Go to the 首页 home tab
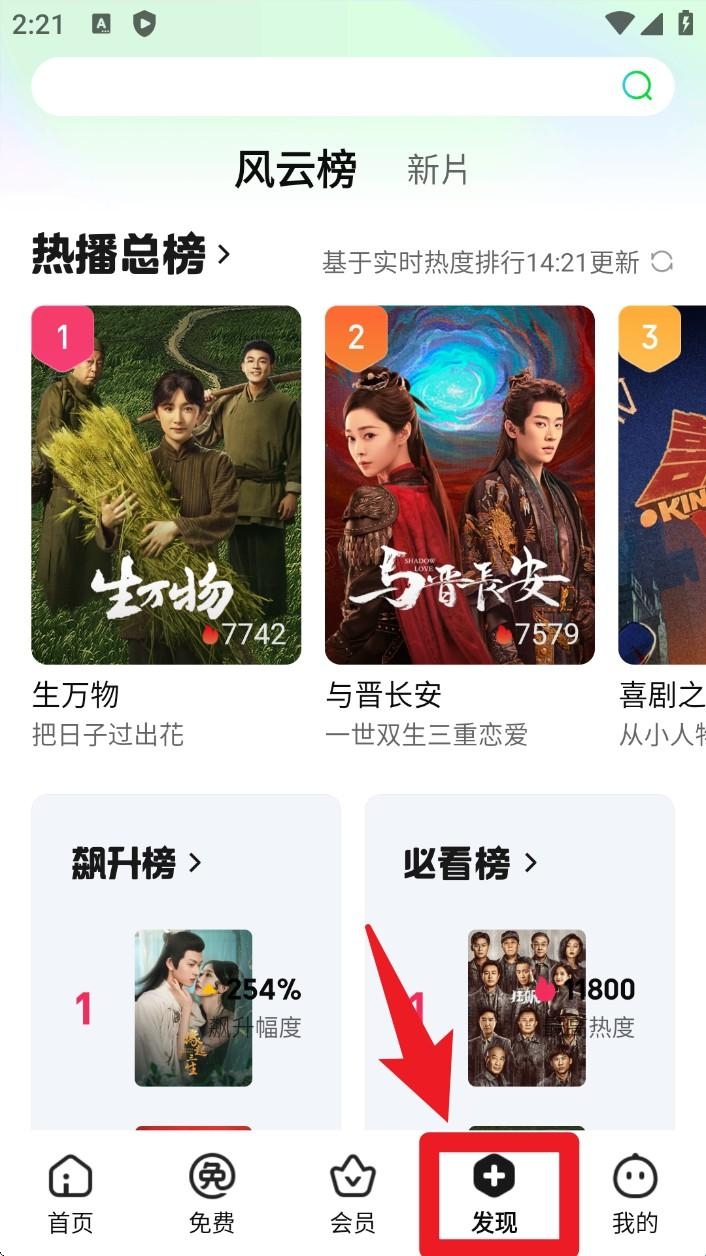Screen dimensions: 706x1256 [71, 1195]
